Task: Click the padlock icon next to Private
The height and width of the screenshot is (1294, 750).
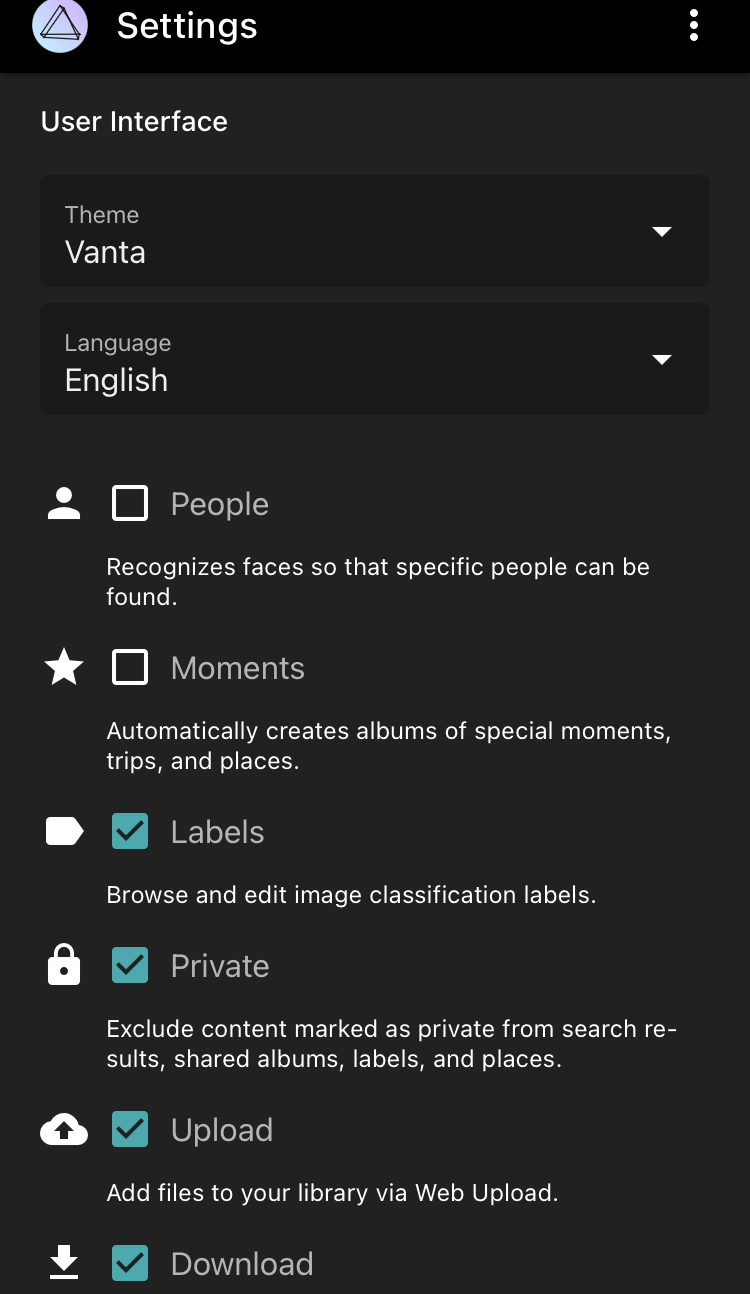Action: [63, 965]
